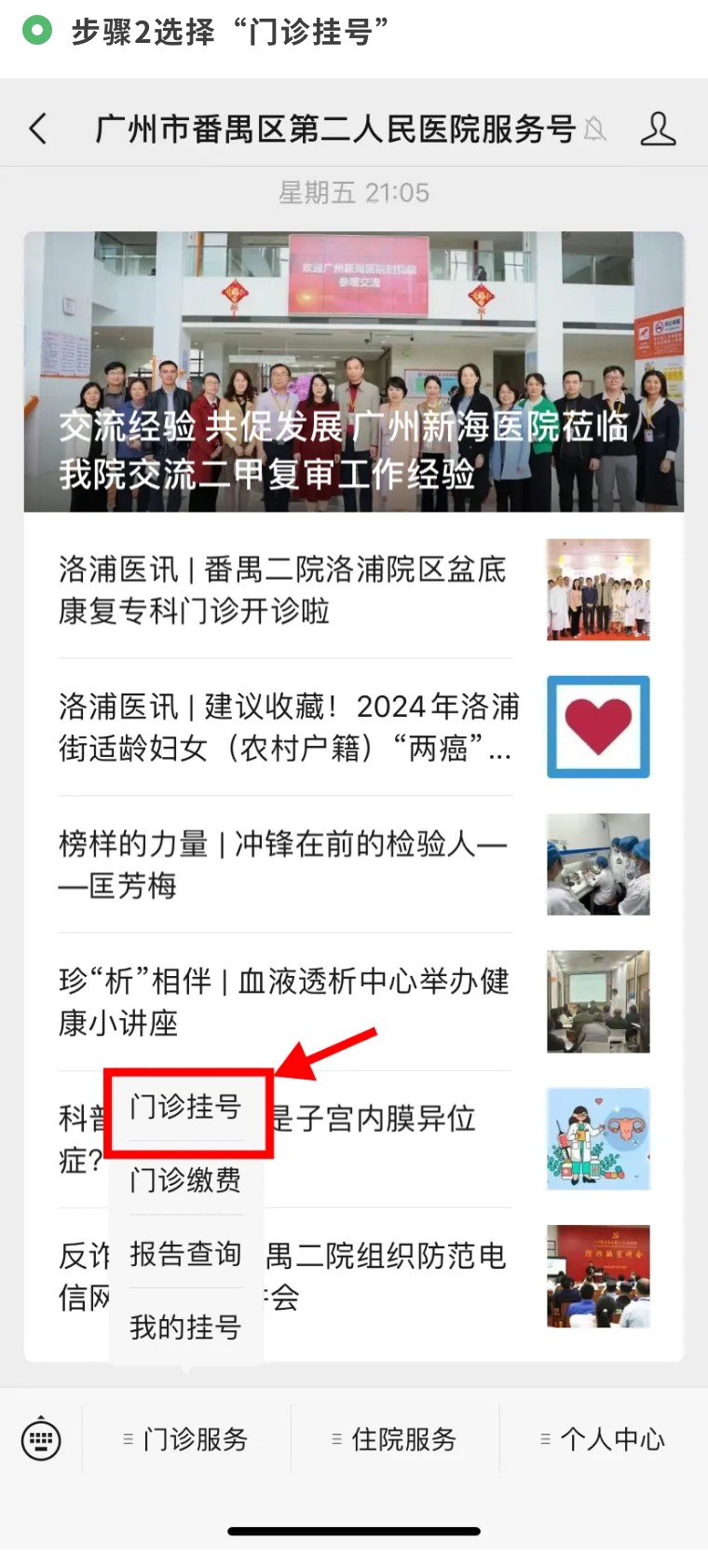Open the headline article 交流经验 共促发展
This screenshot has height=1568, width=708.
coord(354,373)
